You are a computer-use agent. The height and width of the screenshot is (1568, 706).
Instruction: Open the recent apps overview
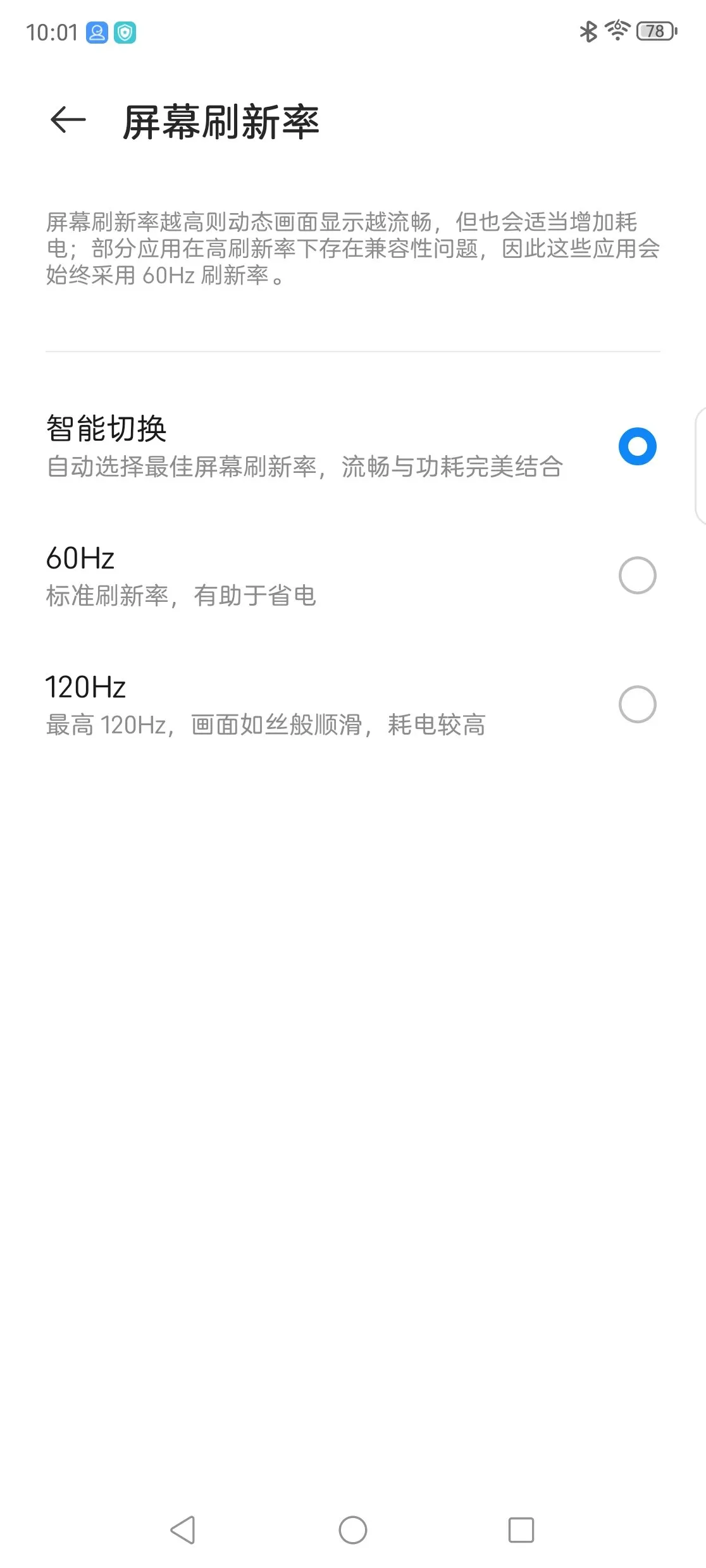point(521,1530)
